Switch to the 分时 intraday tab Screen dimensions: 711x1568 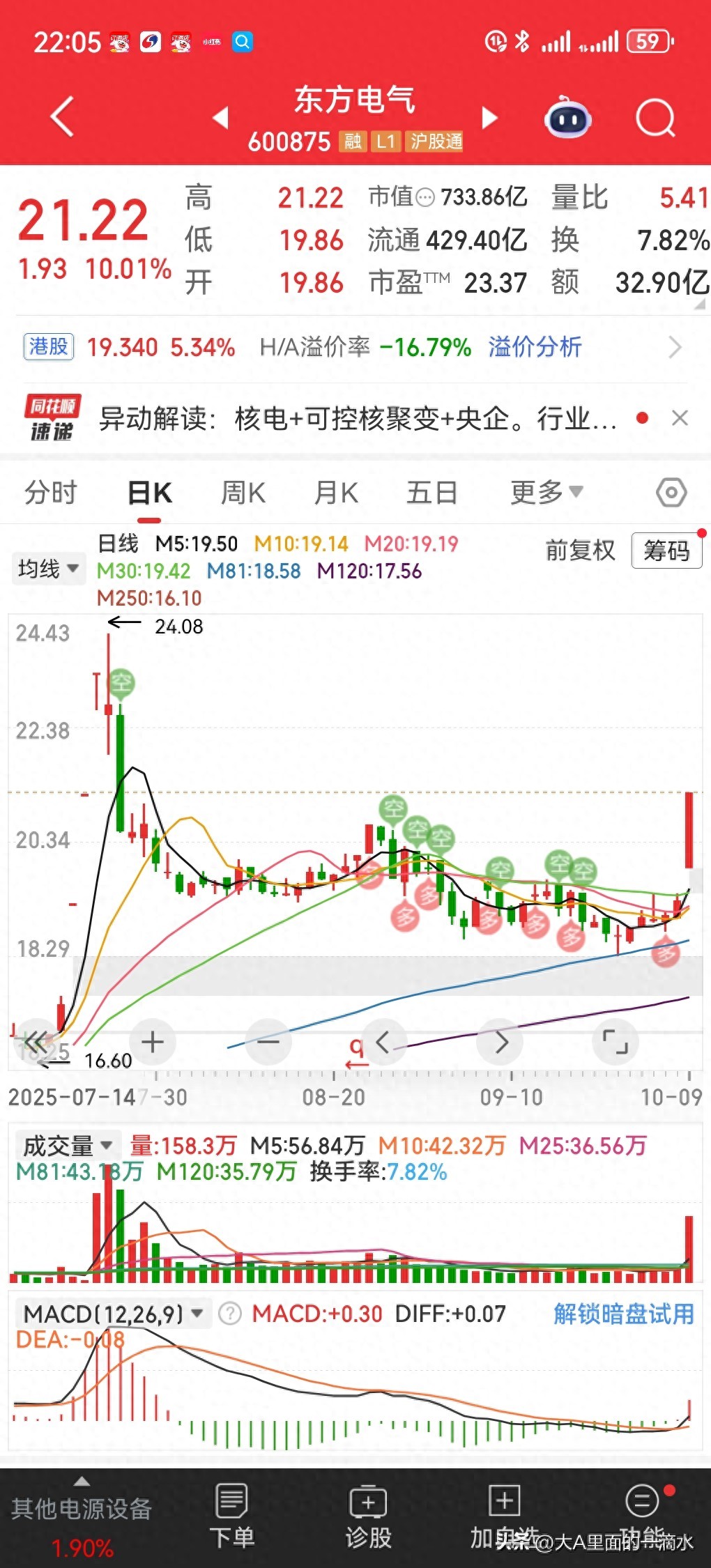[x=51, y=492]
